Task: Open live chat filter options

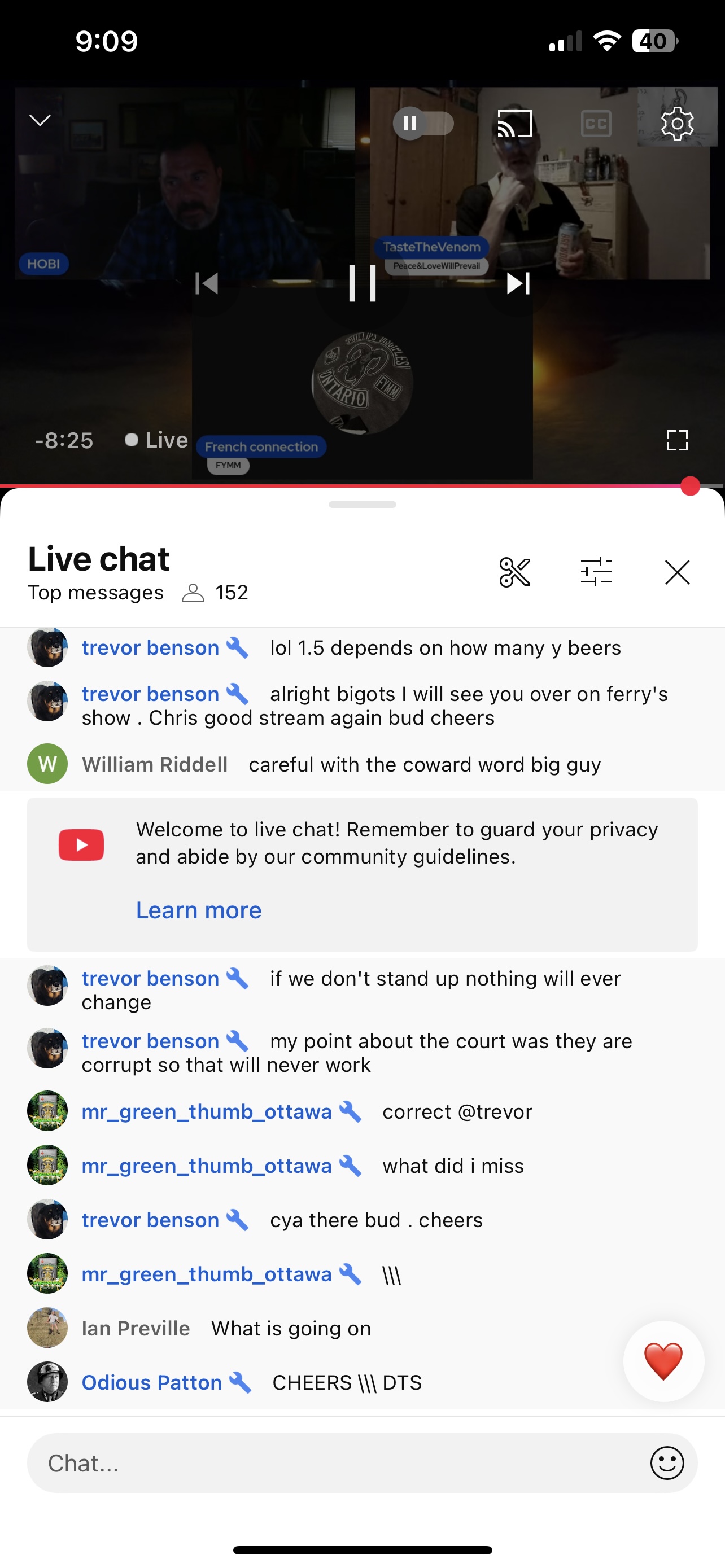Action: pos(596,572)
